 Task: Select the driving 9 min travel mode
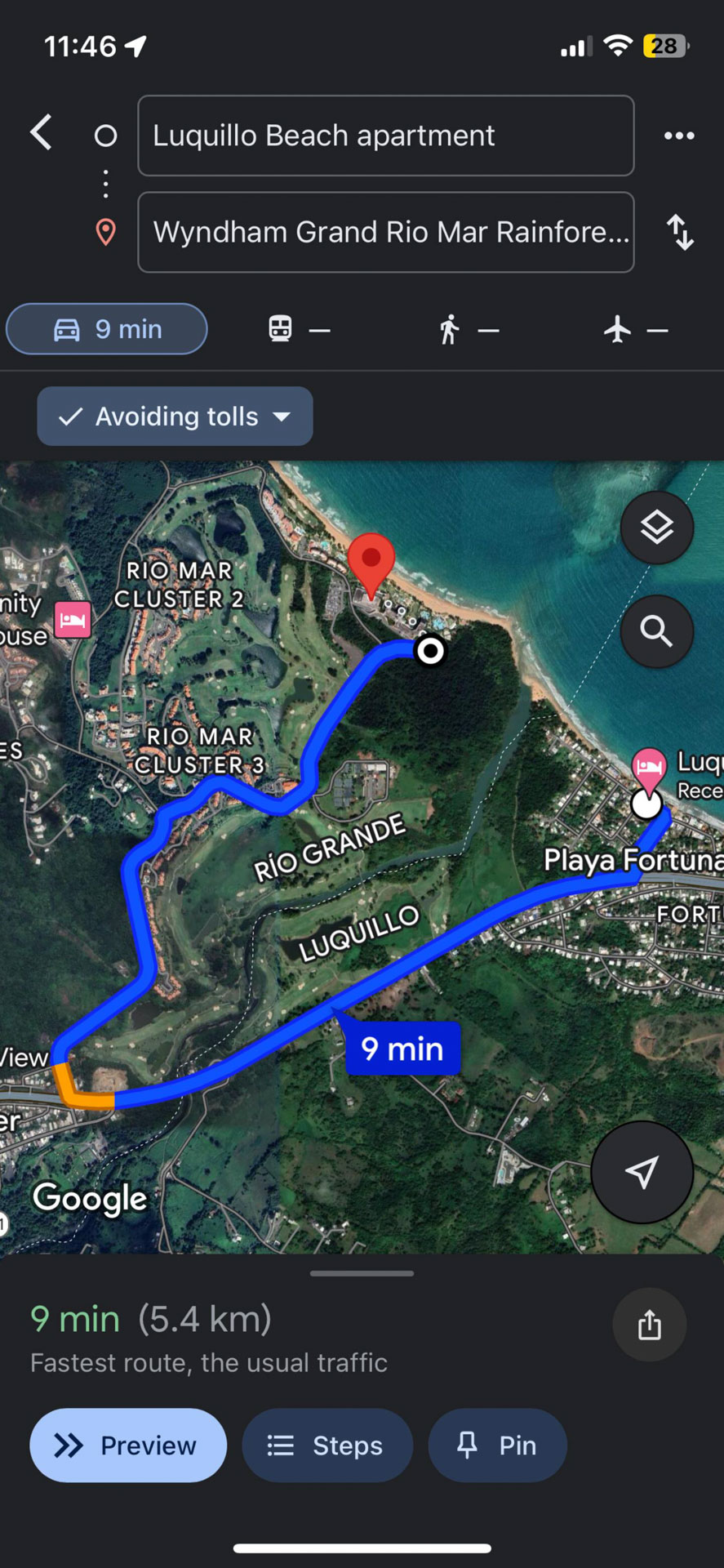click(107, 329)
